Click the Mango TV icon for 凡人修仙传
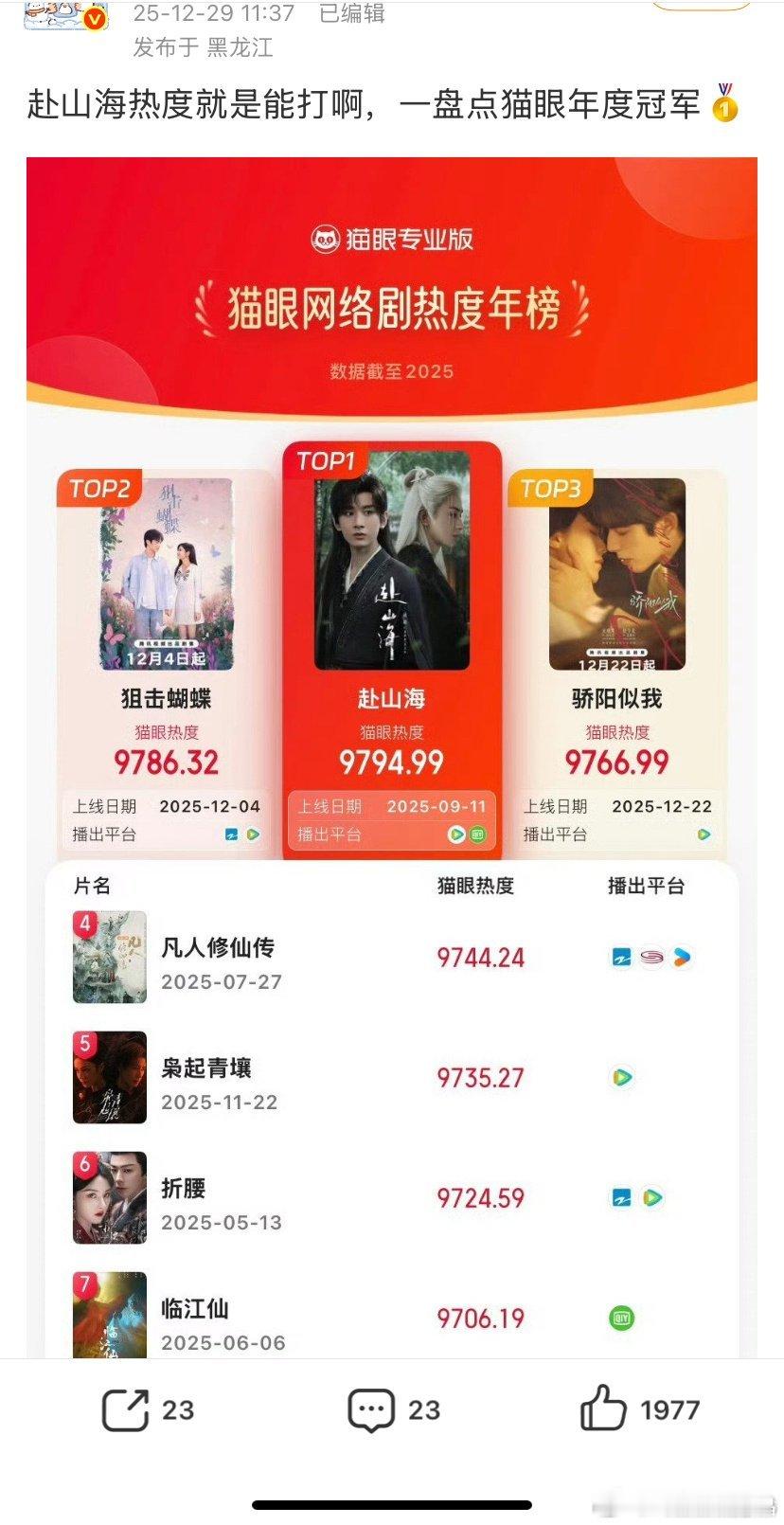Screen dimensions: 784x1525 click(x=680, y=957)
